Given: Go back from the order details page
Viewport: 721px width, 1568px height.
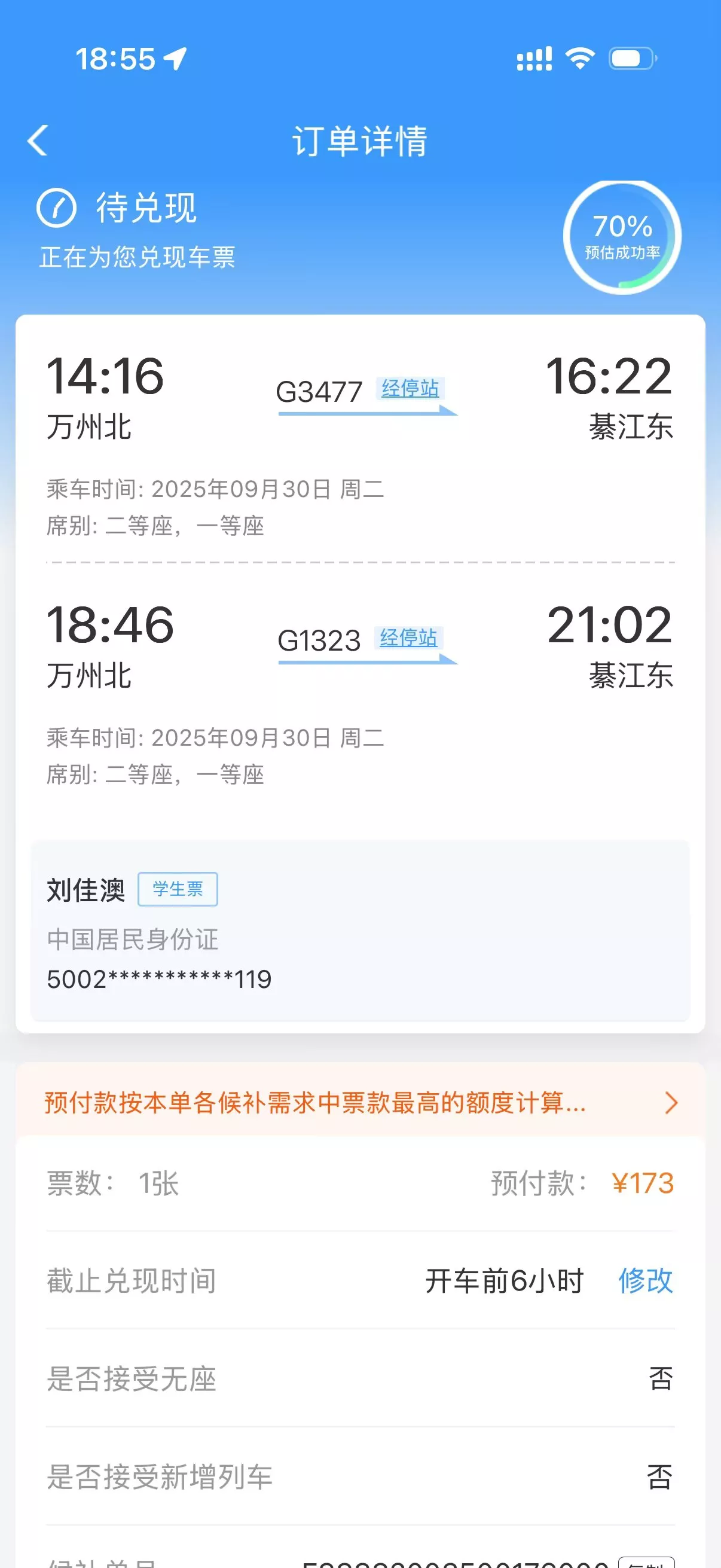Looking at the screenshot, I should pos(38,141).
